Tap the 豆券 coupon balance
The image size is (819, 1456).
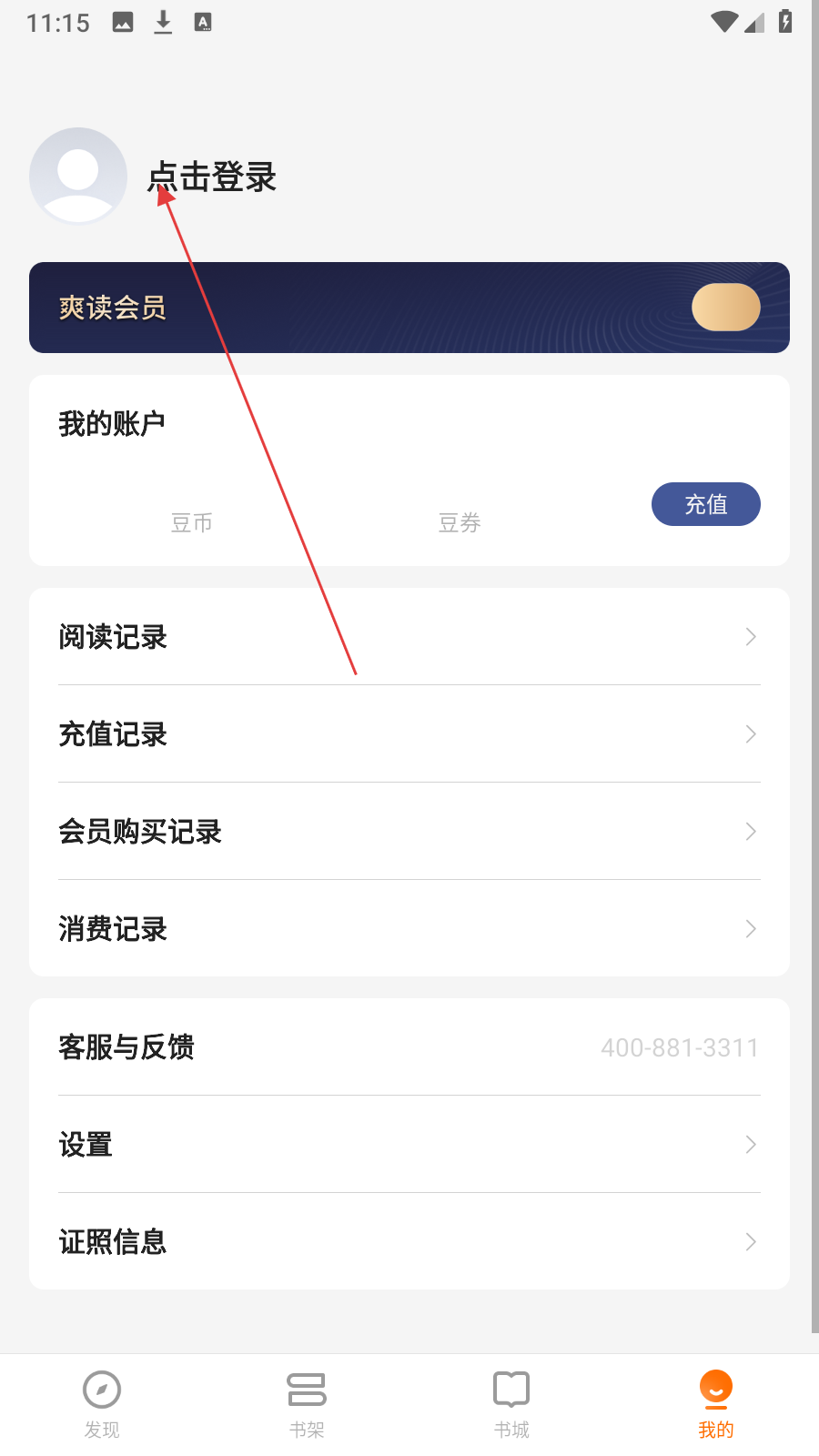point(460,522)
